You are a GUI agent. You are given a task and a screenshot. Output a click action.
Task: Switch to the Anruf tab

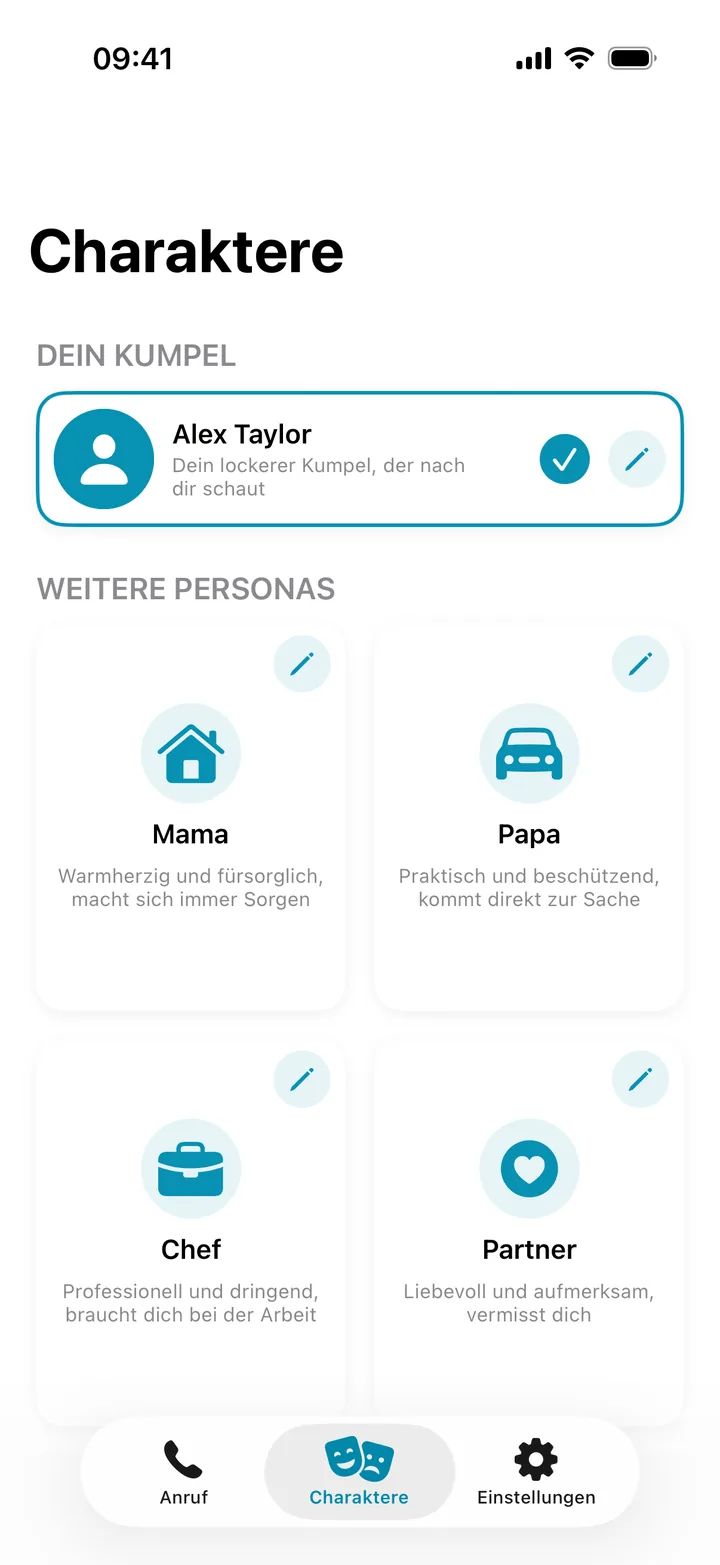[x=184, y=1472]
